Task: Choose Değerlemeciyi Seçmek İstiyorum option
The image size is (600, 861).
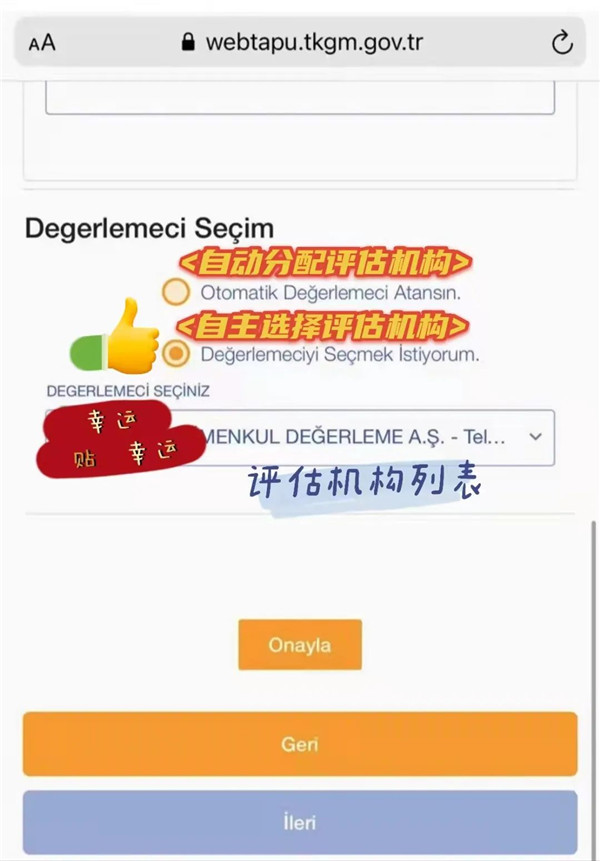Action: coord(176,353)
